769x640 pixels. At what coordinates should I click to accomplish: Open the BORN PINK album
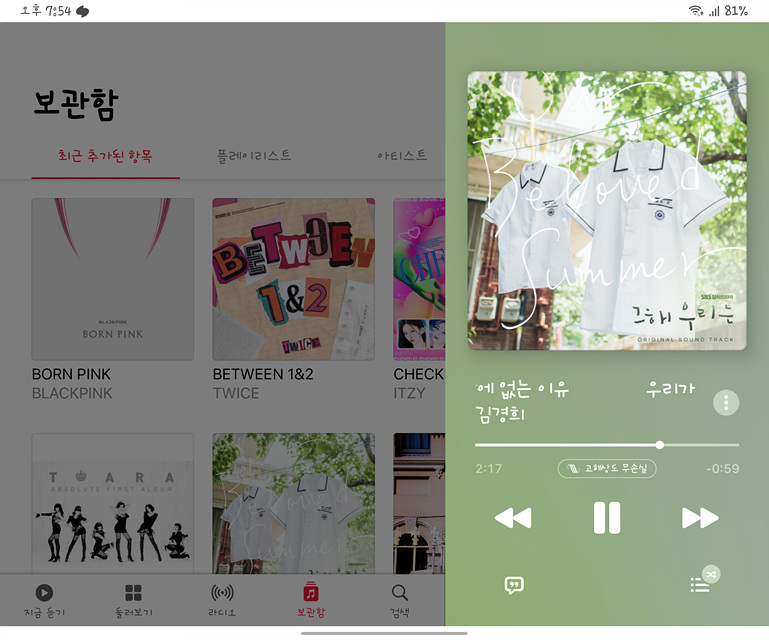tap(113, 279)
